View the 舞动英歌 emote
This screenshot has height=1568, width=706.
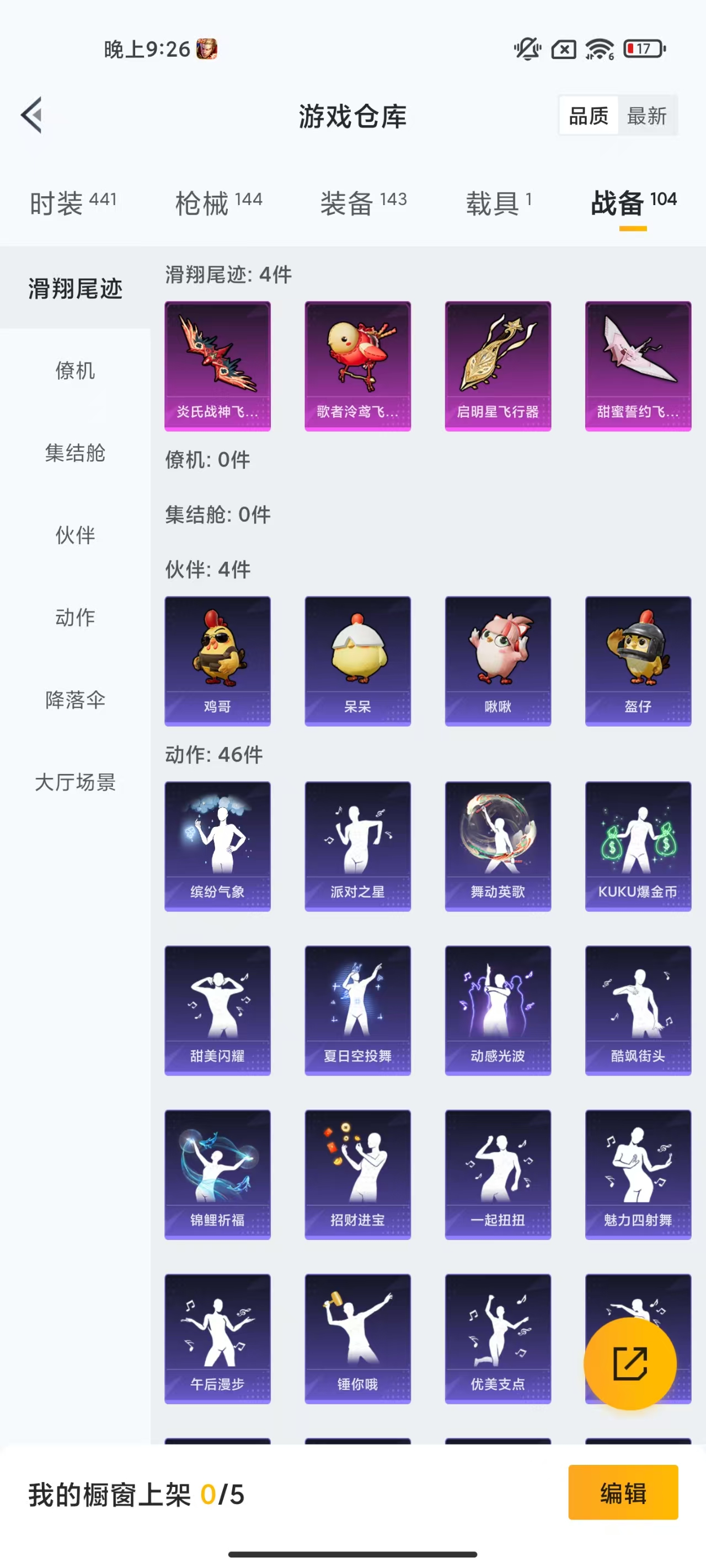tap(498, 846)
